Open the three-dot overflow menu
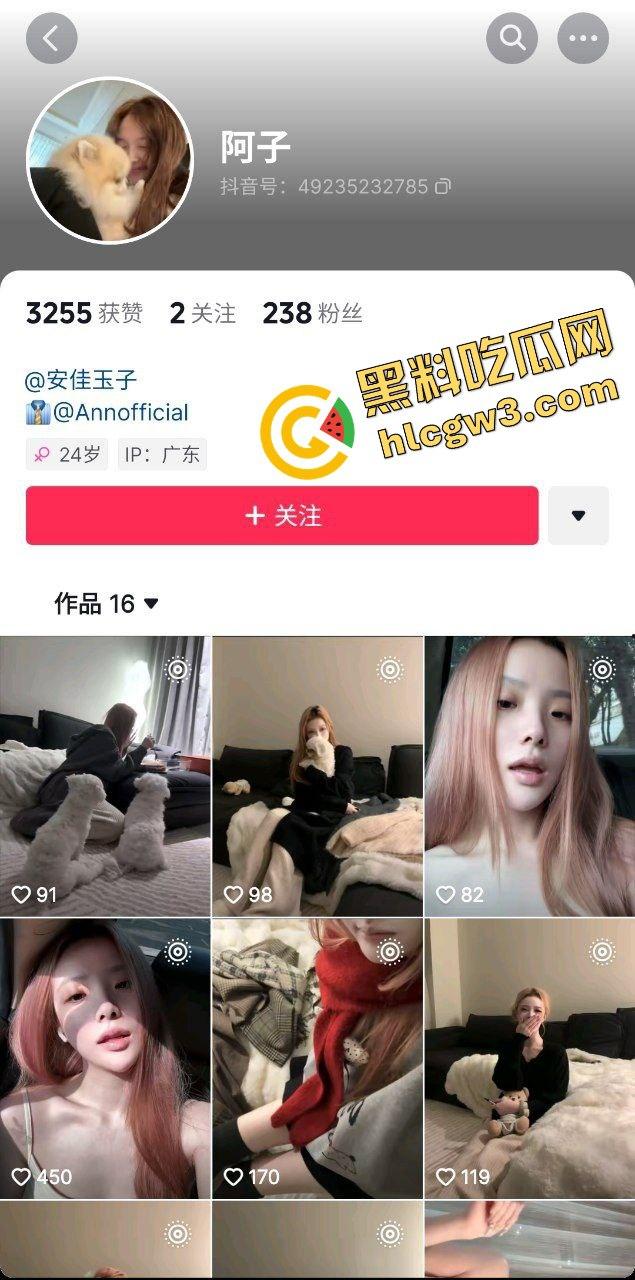The width and height of the screenshot is (635, 1280). pyautogui.click(x=583, y=39)
